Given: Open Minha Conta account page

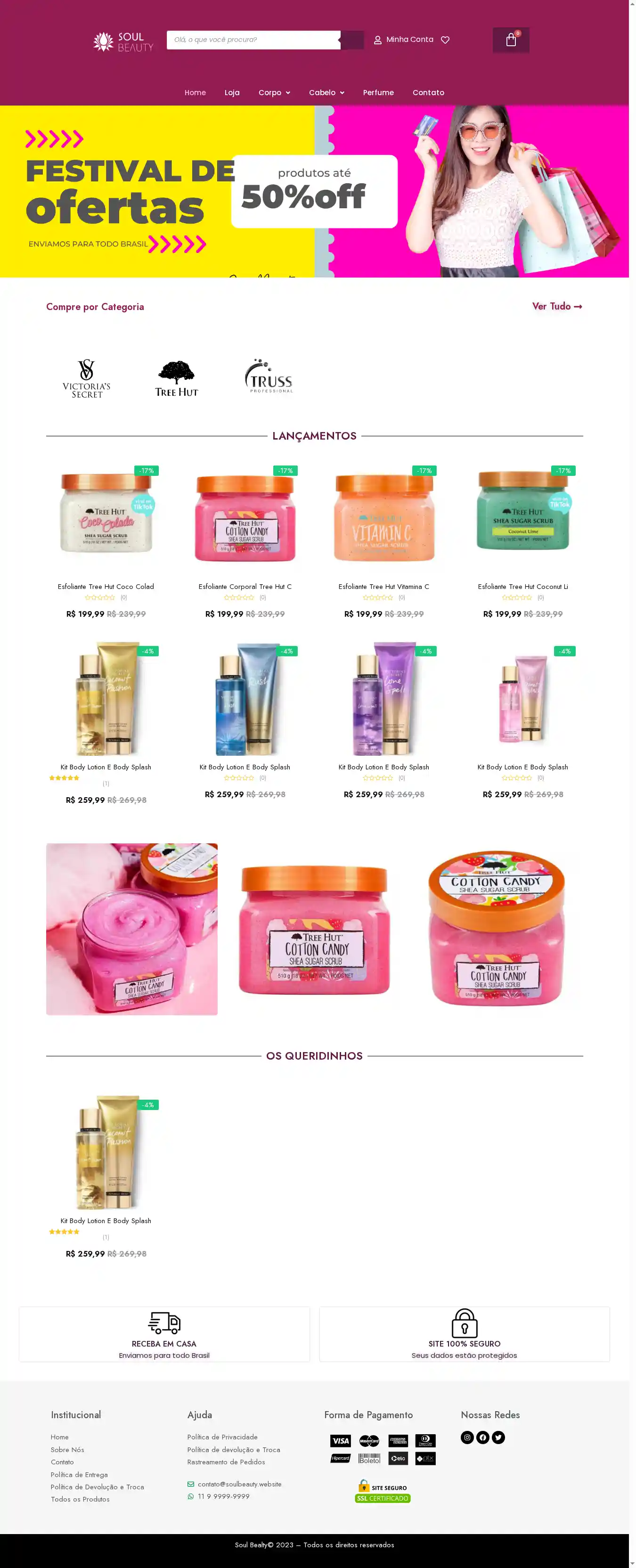Looking at the screenshot, I should tap(404, 40).
